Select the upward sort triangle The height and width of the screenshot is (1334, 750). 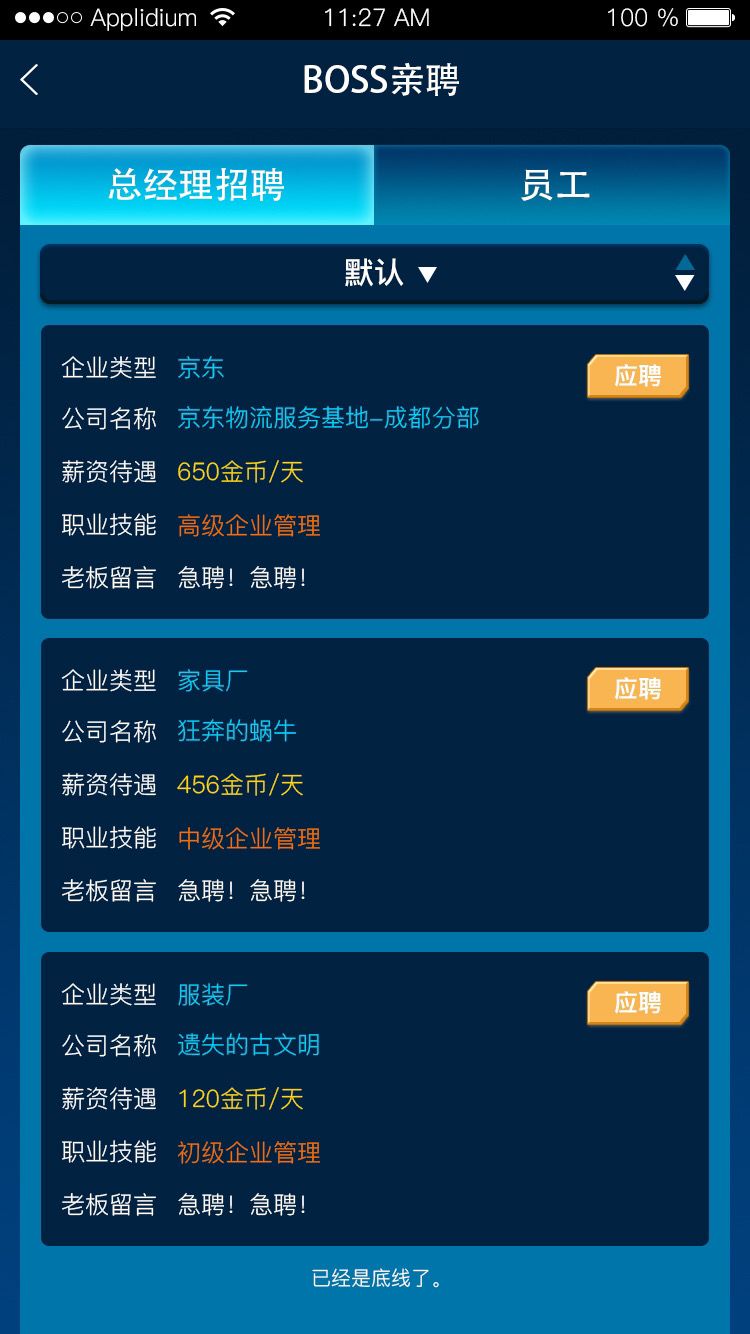[683, 262]
